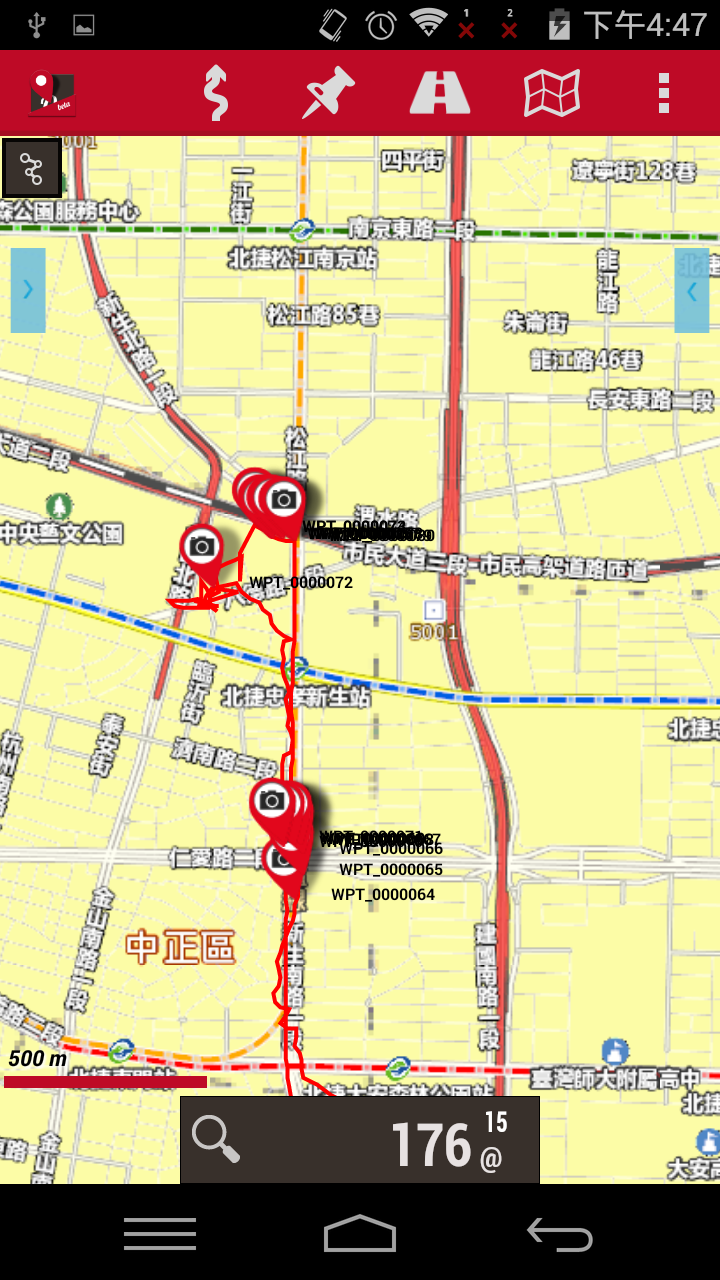
Task: Open the app logo menu
Action: [x=52, y=93]
